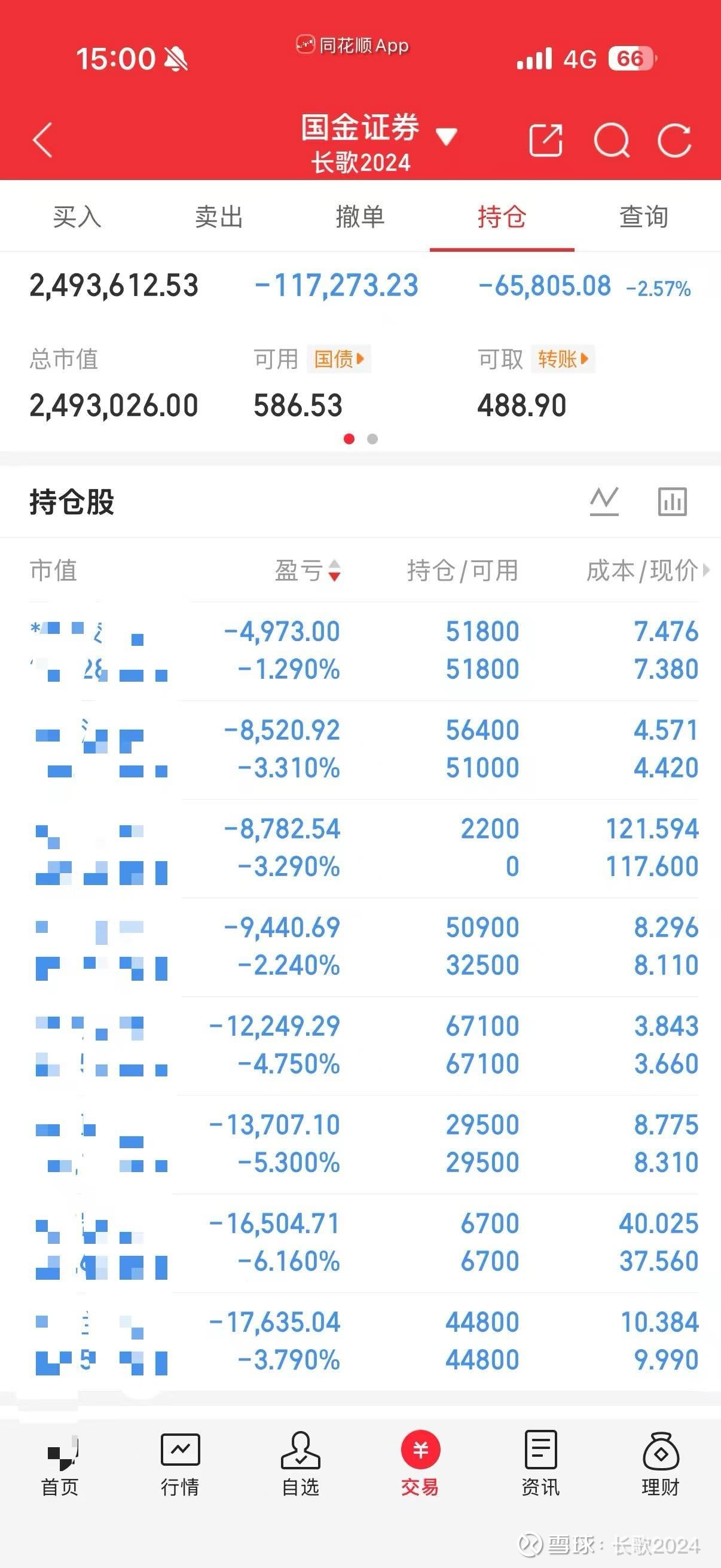721x1568 pixels.
Task: Open the share icon in the title bar
Action: 546,139
